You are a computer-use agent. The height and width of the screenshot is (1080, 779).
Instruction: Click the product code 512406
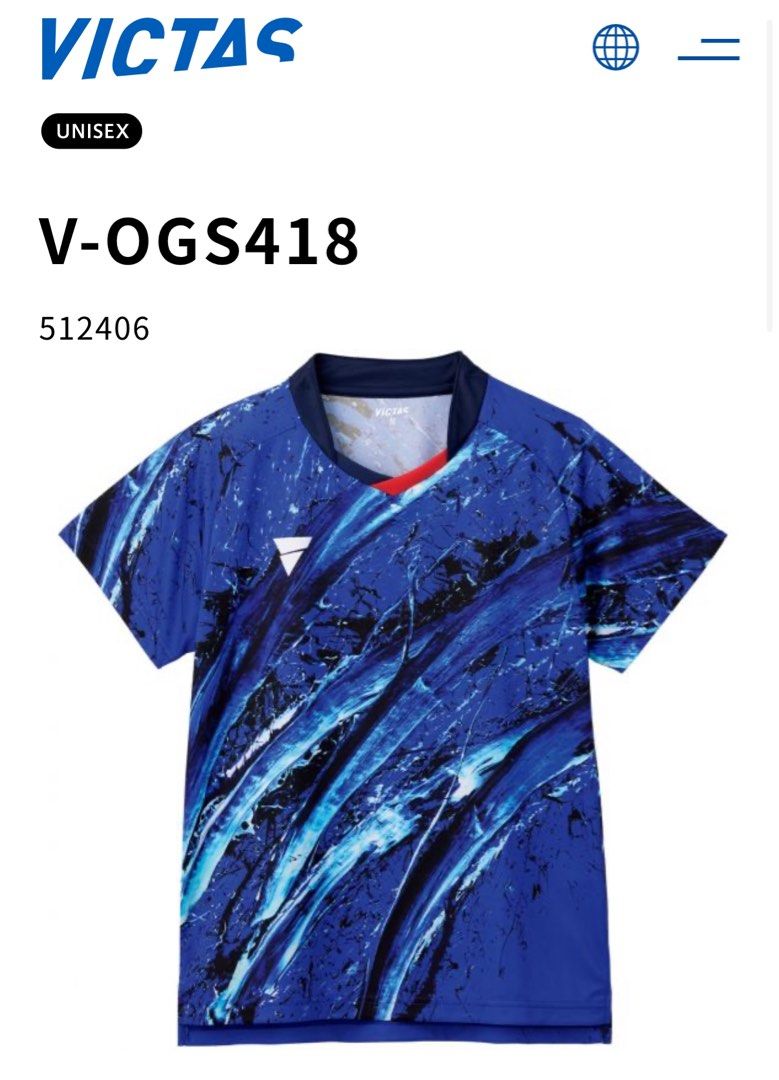[96, 326]
